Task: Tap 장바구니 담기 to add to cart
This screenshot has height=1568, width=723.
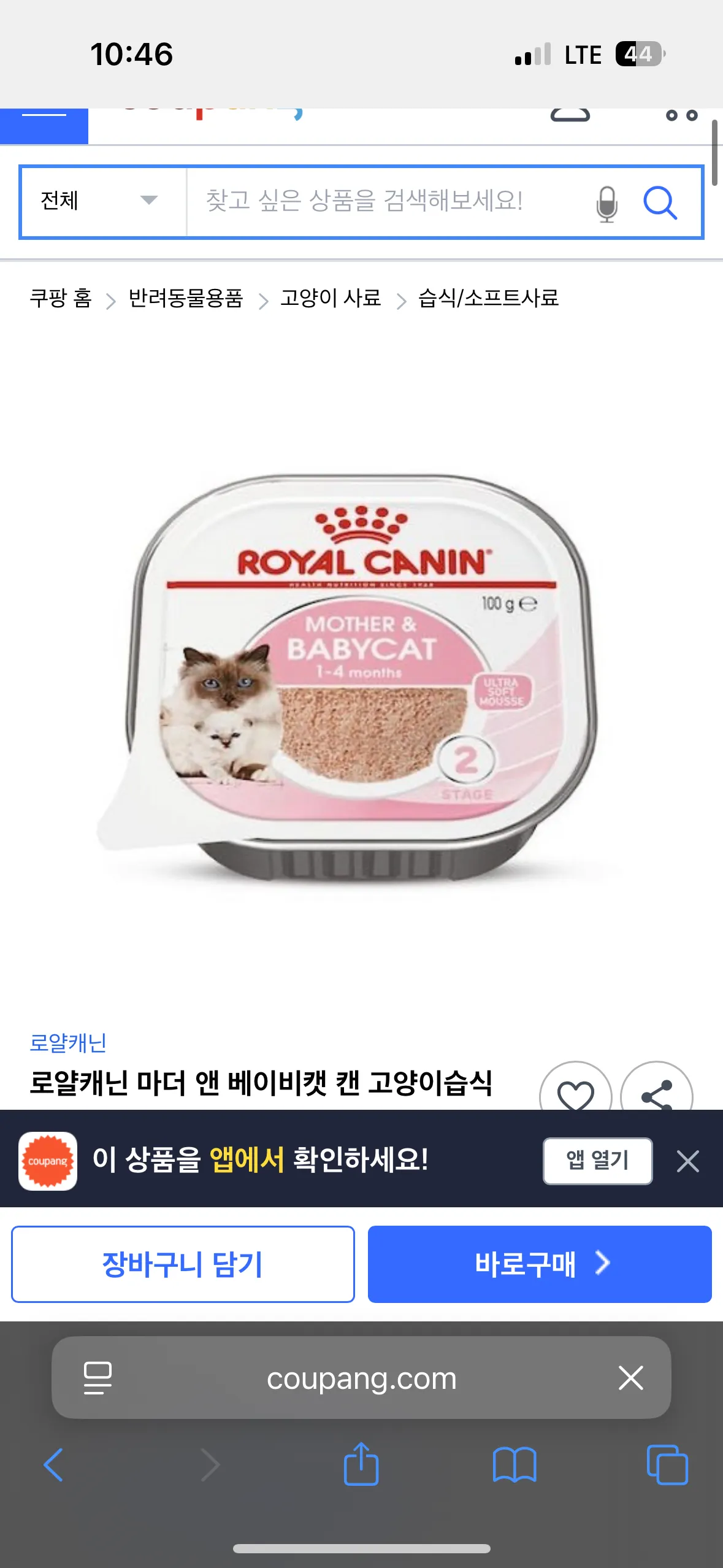Action: point(183,1264)
